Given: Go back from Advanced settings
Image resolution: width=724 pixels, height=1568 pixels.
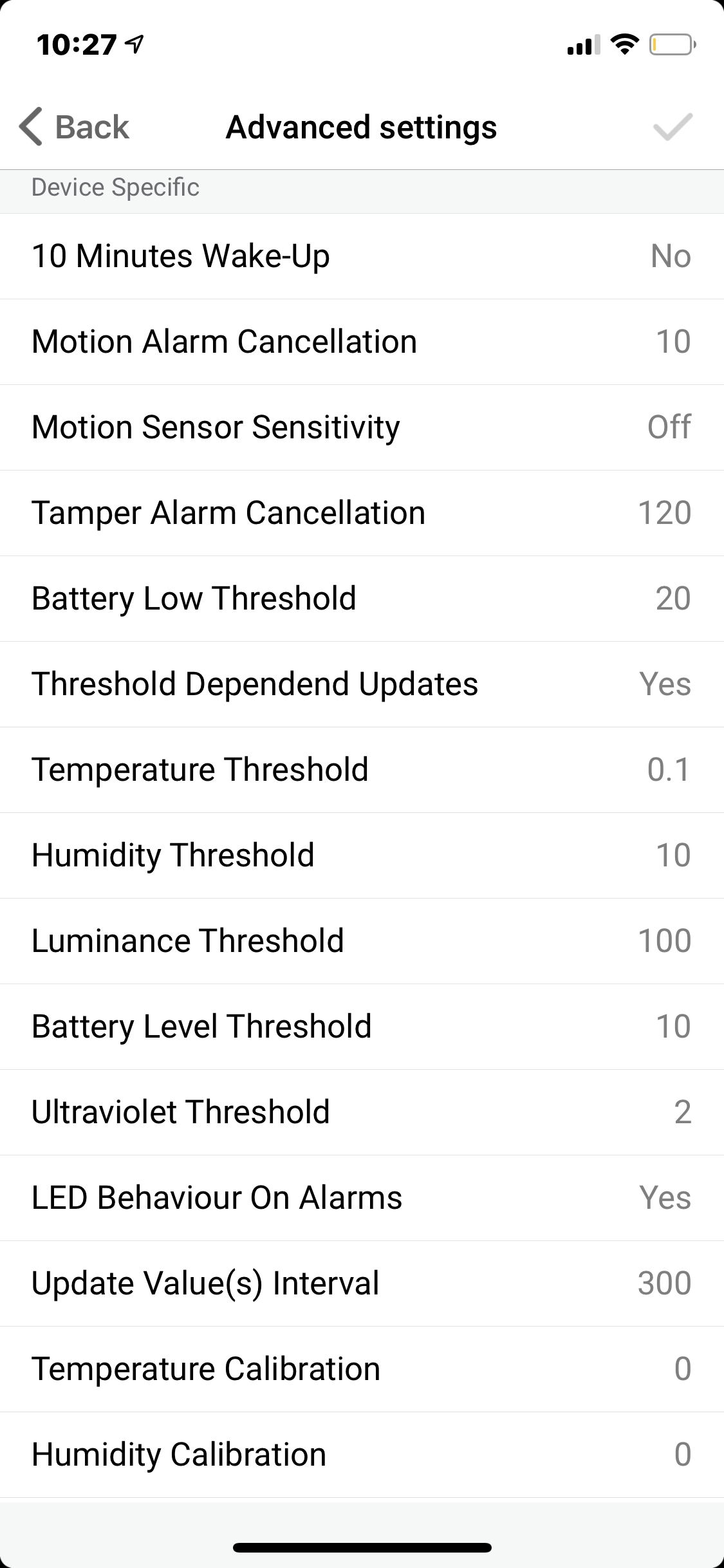Looking at the screenshot, I should click(75, 127).
